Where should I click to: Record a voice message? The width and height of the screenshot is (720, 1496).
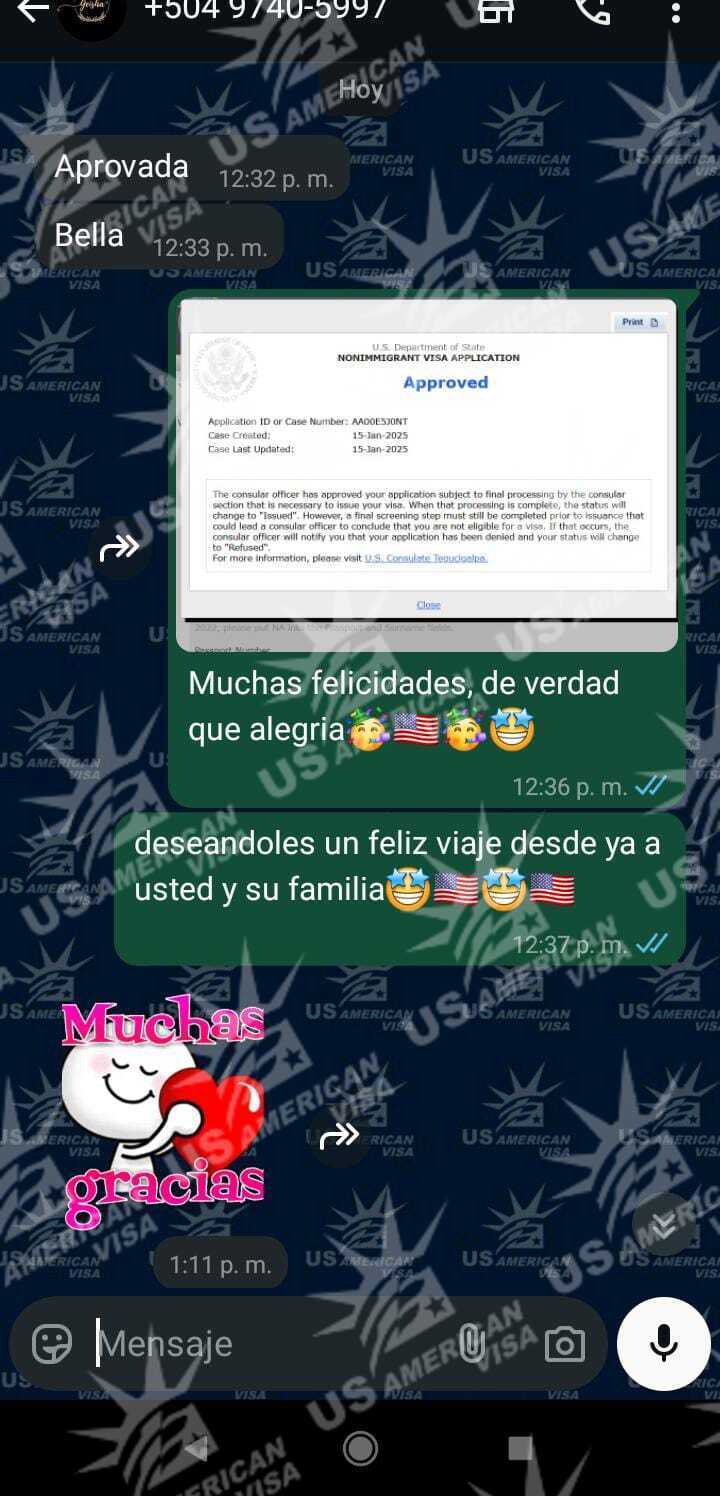click(x=664, y=1344)
